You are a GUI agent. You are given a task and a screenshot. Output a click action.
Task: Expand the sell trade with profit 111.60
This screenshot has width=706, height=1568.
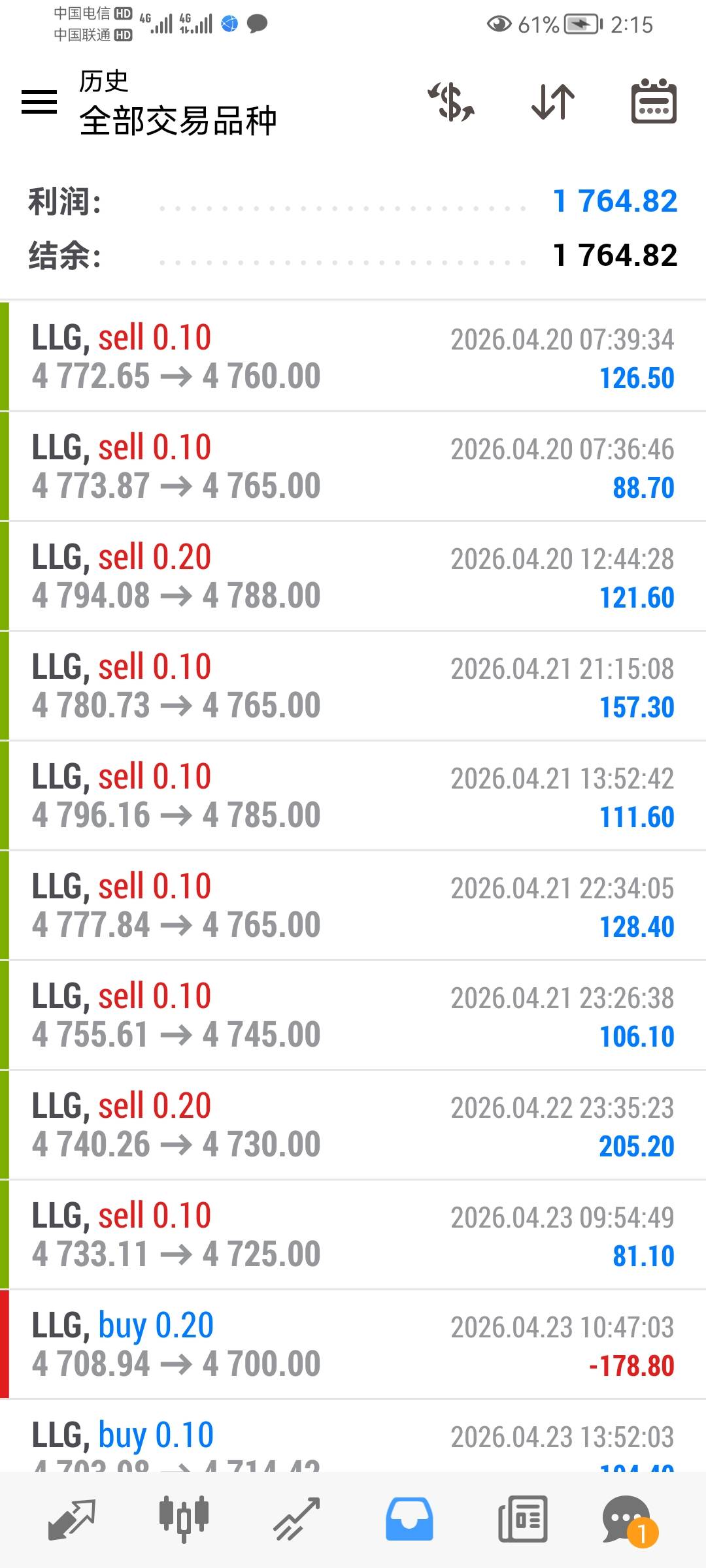click(x=353, y=796)
